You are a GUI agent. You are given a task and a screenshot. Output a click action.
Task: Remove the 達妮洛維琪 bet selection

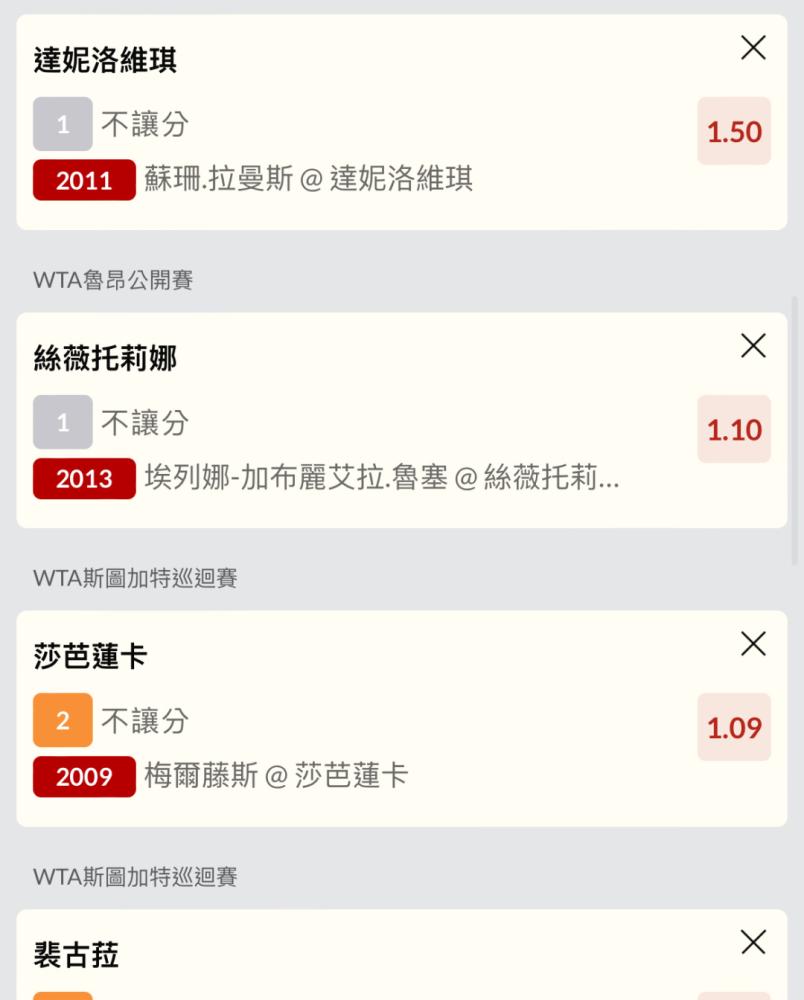click(x=753, y=47)
